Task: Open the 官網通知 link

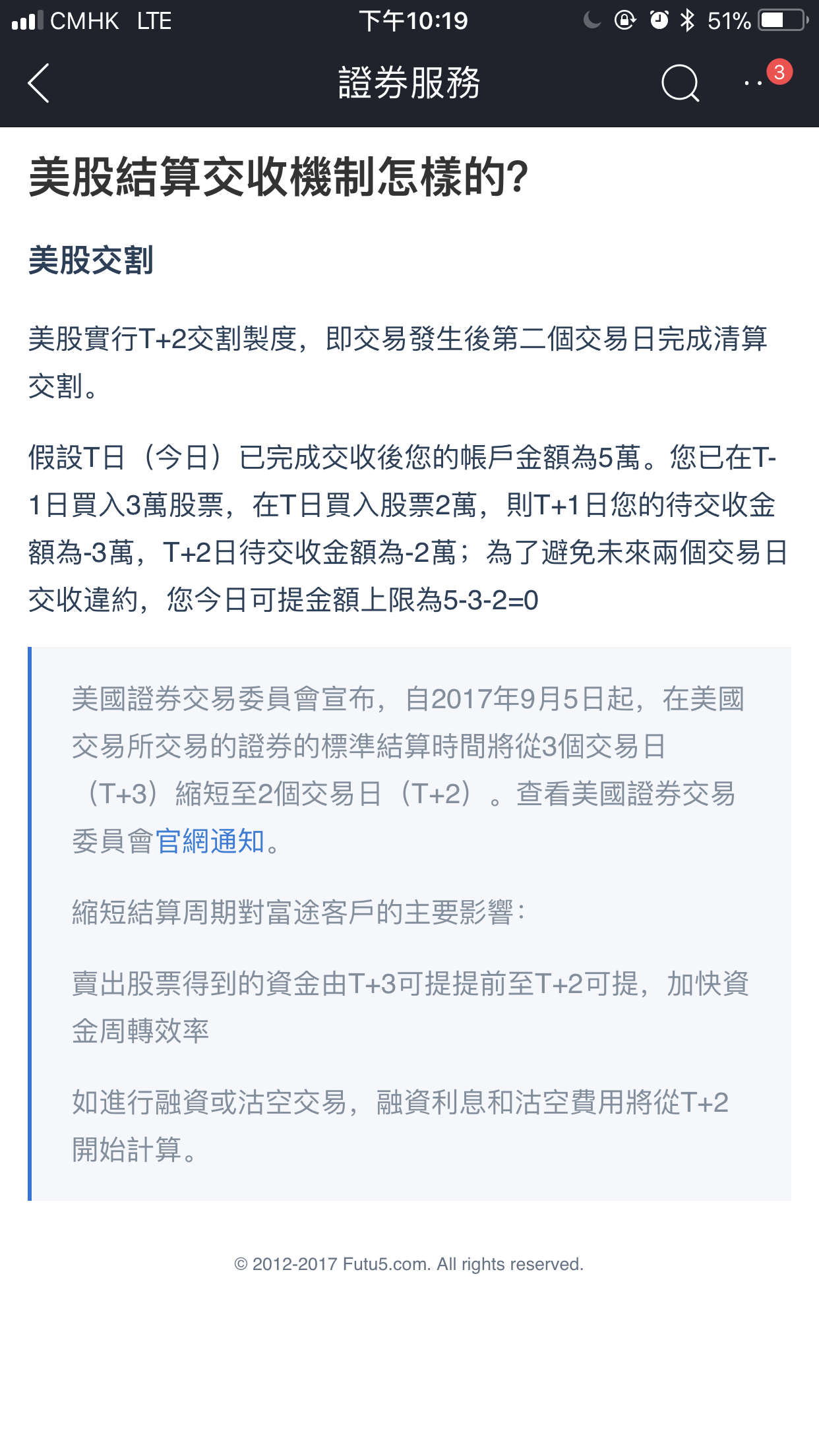Action: (x=210, y=841)
